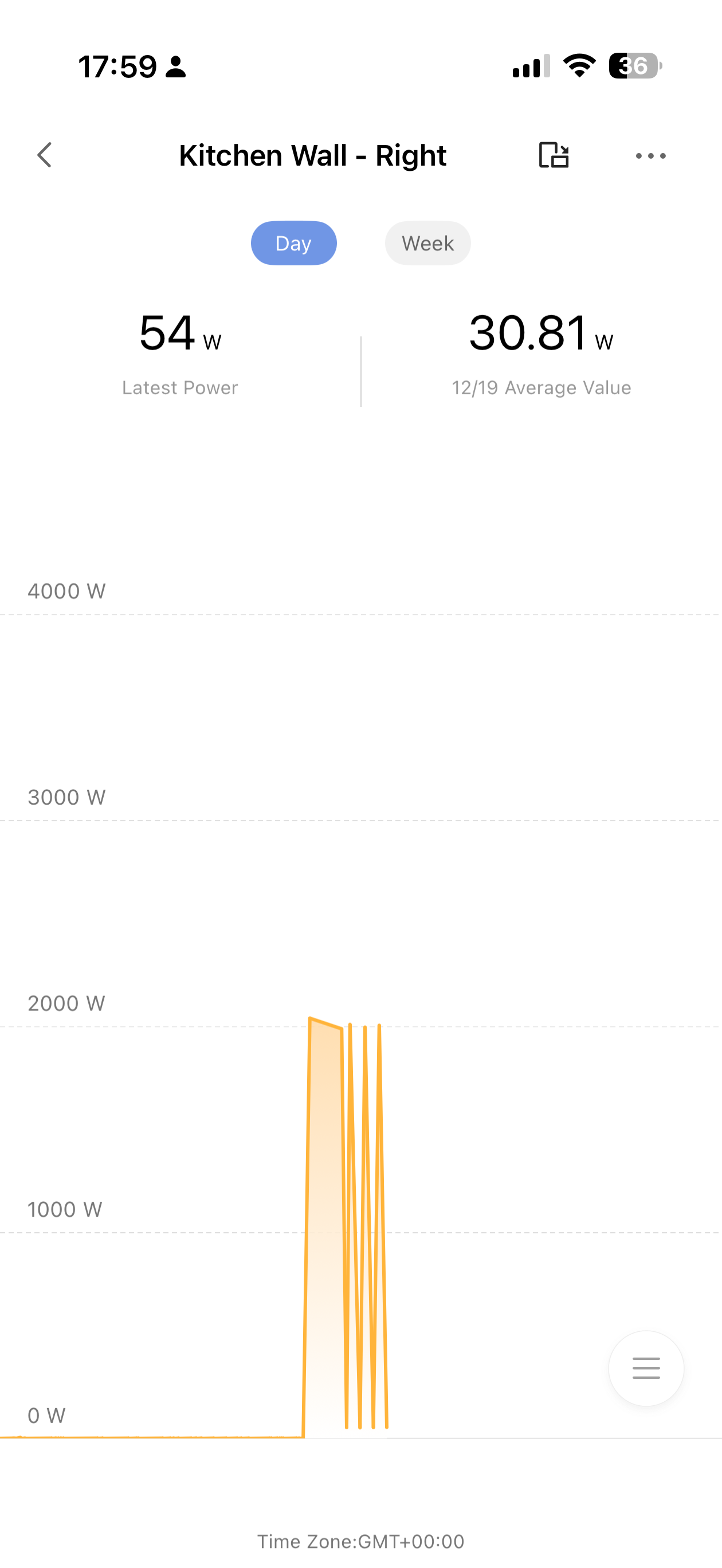Switch to the Week view
This screenshot has width=722, height=1568.
click(427, 244)
